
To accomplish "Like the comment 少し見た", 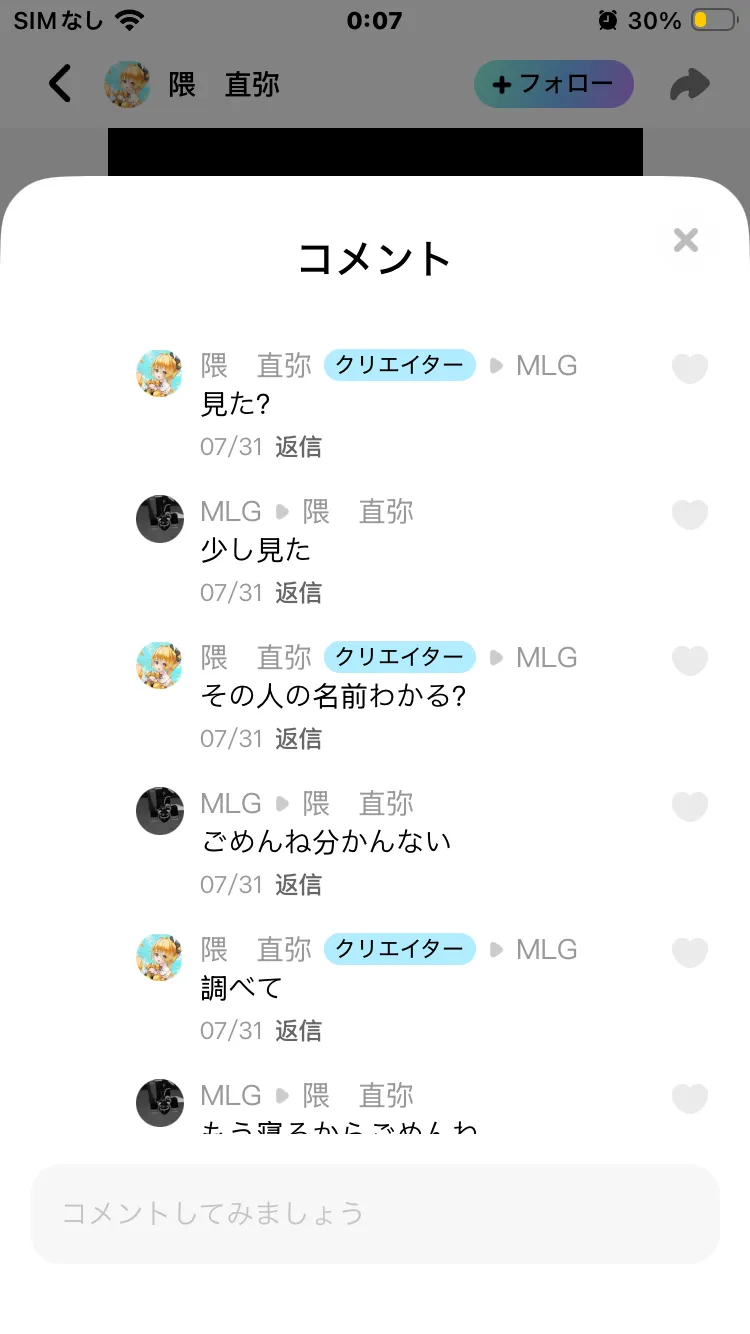I will click(x=689, y=514).
